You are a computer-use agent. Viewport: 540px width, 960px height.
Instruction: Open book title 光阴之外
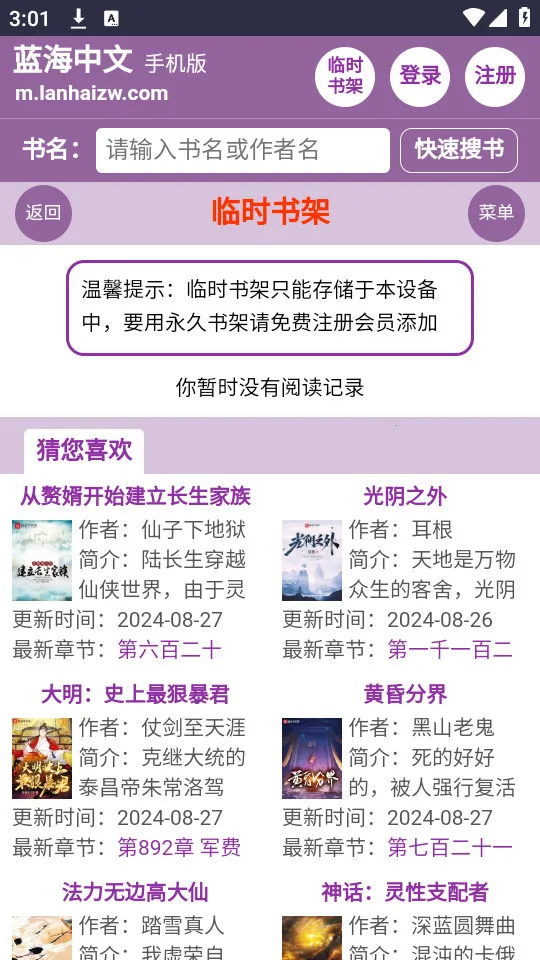pos(405,496)
